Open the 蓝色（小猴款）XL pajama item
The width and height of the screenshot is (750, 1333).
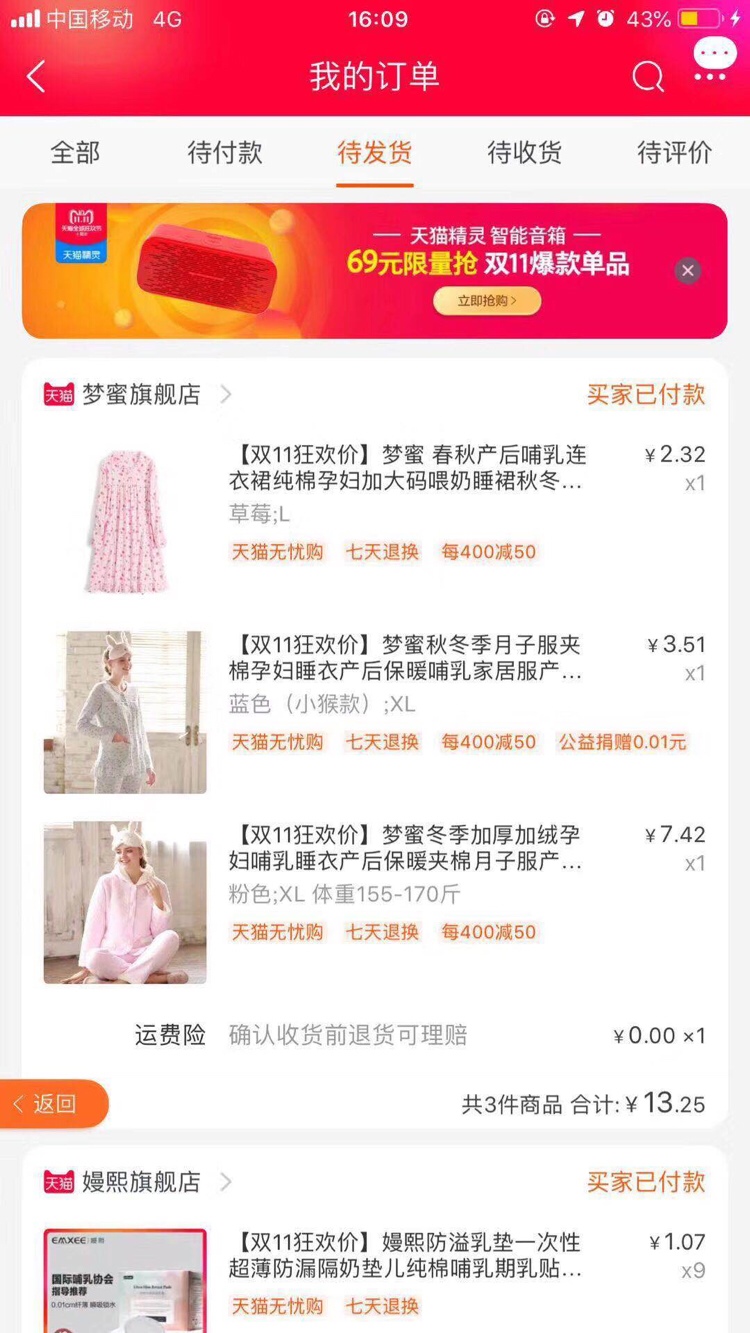(405, 658)
